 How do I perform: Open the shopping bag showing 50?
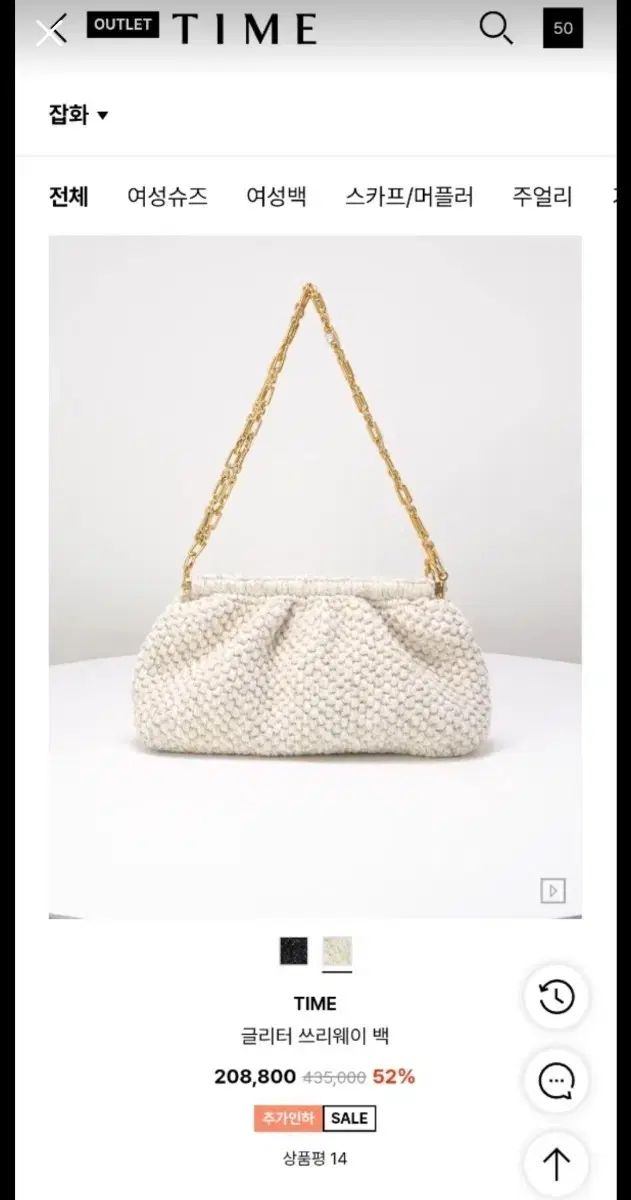(563, 28)
